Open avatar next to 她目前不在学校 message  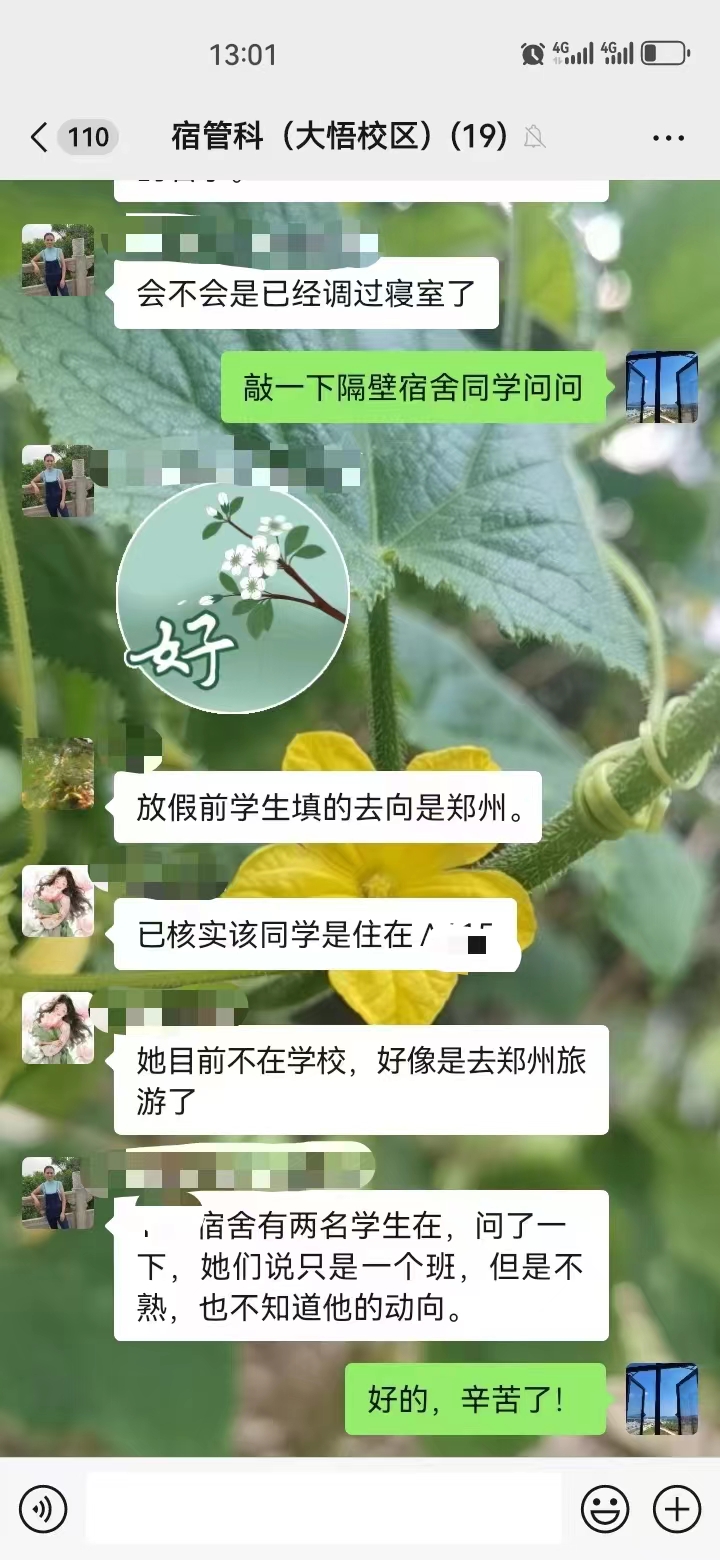tap(58, 1028)
